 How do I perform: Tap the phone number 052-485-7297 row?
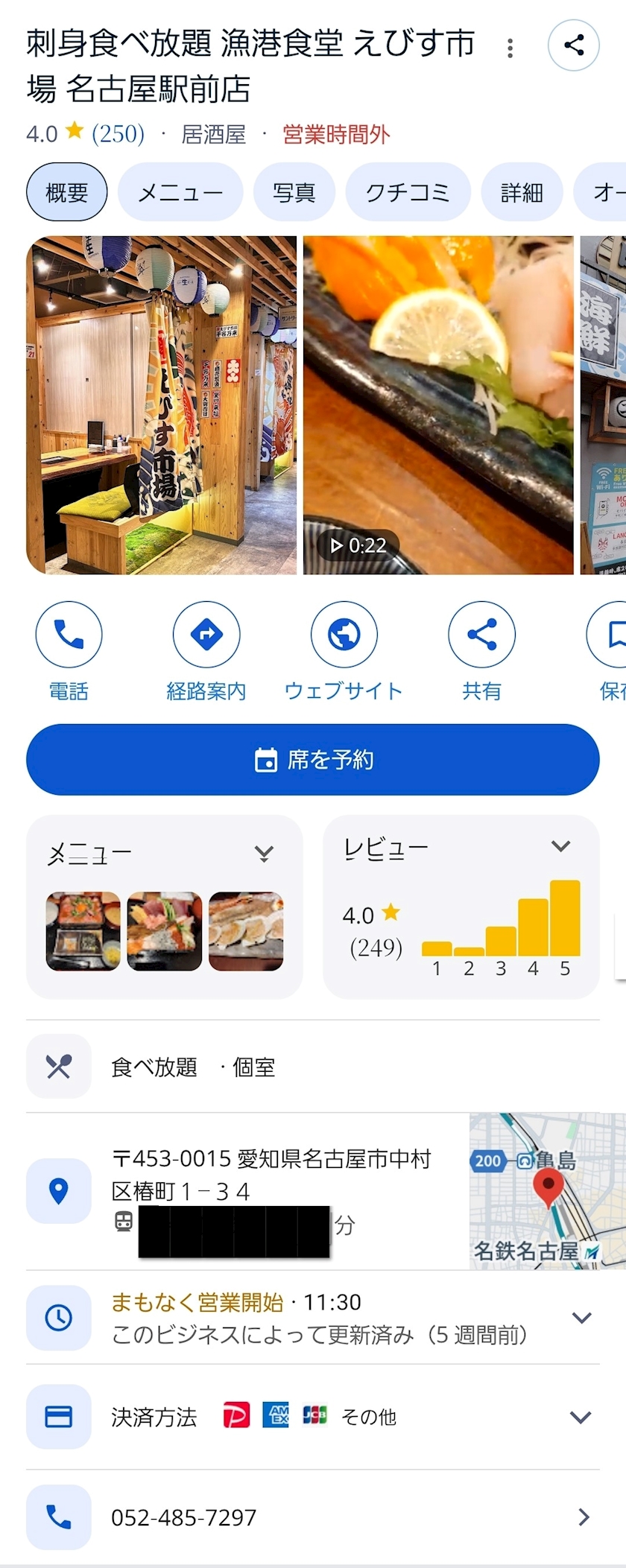point(313,1517)
